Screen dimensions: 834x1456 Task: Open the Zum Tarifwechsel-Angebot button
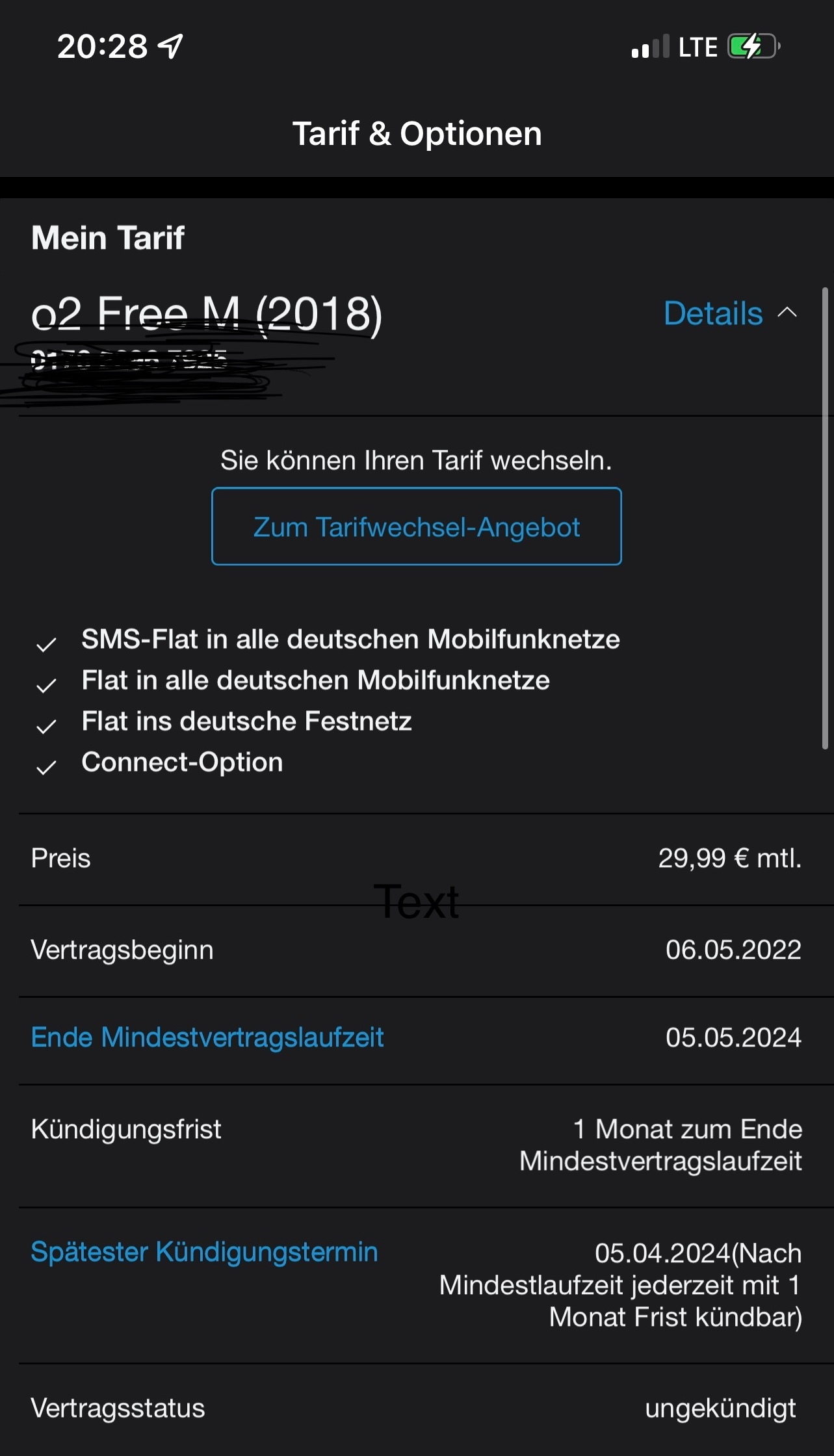417,526
